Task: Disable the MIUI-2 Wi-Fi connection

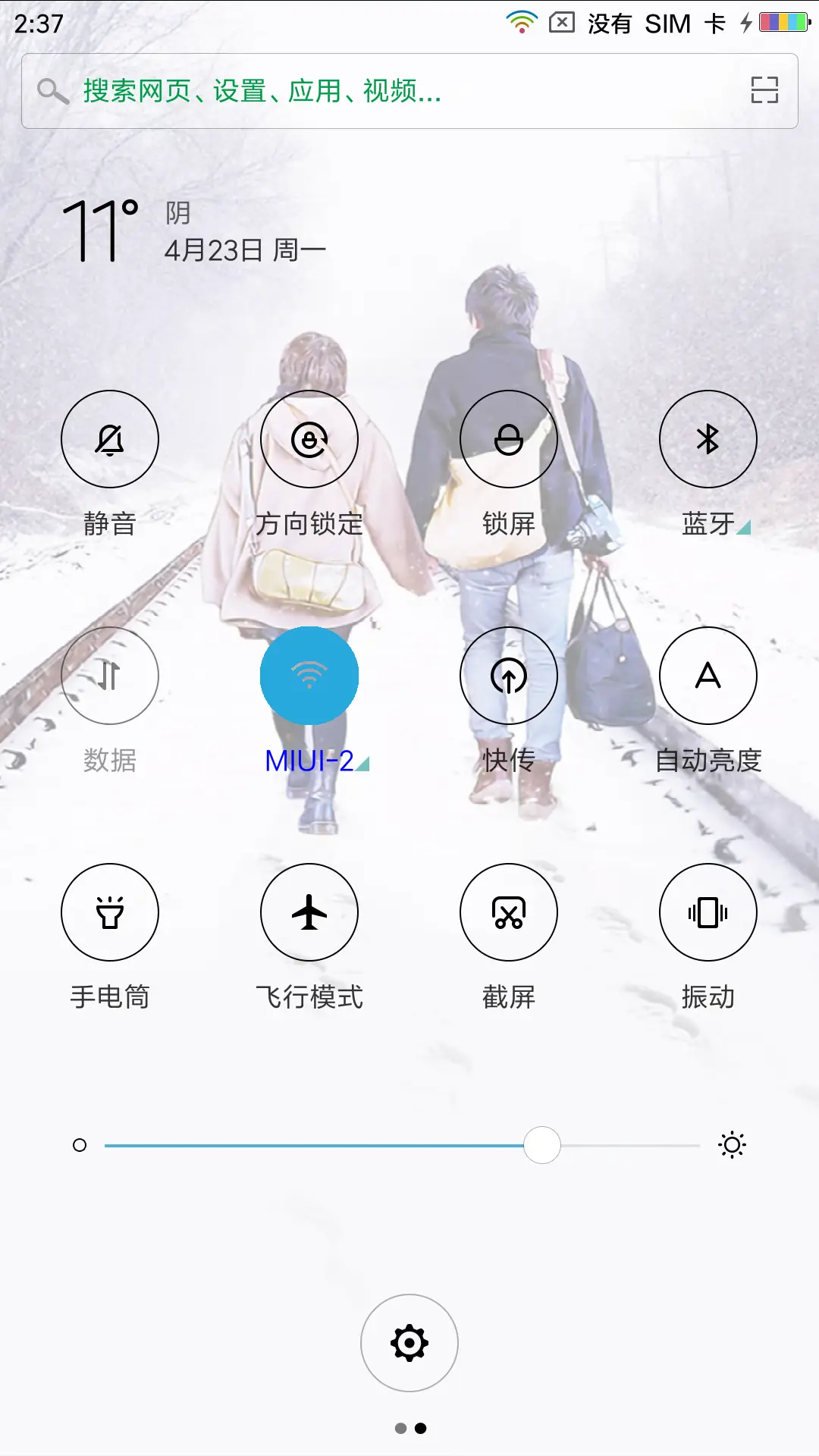Action: 309,675
